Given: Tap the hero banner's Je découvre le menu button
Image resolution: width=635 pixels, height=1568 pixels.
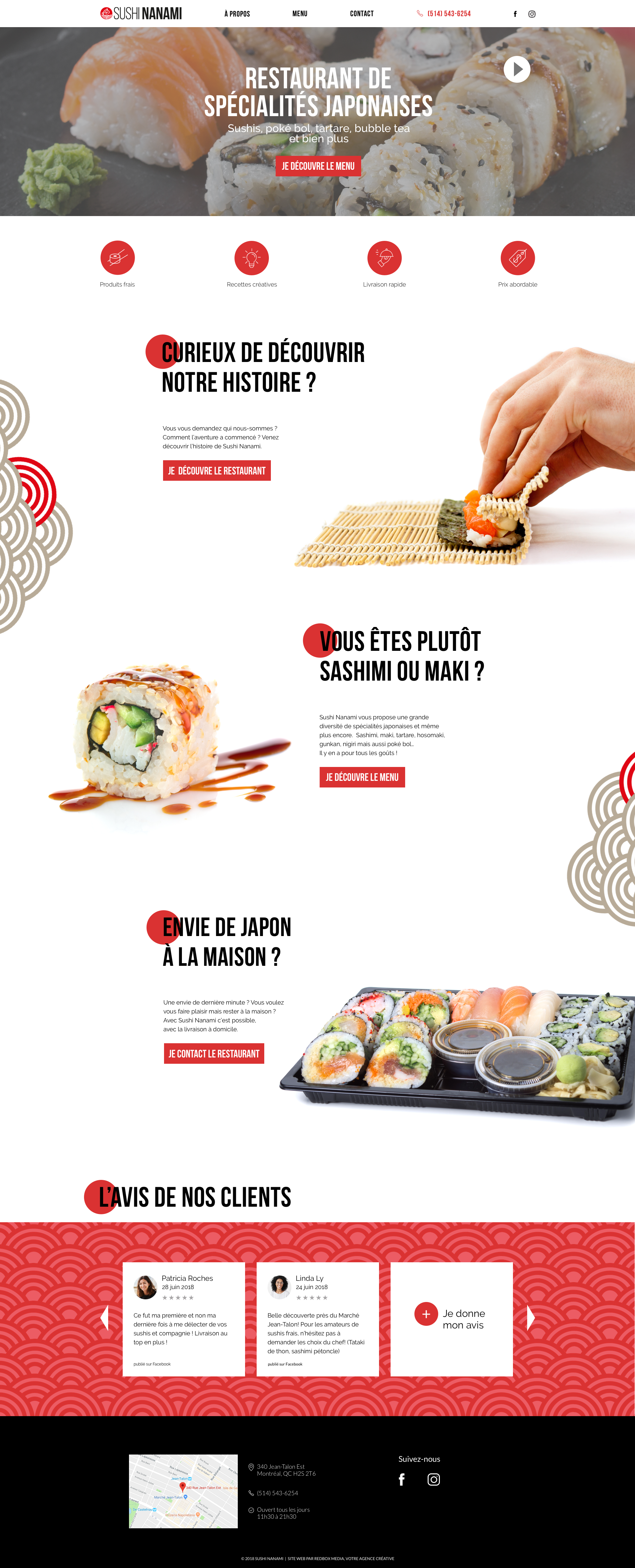Looking at the screenshot, I should tap(317, 166).
